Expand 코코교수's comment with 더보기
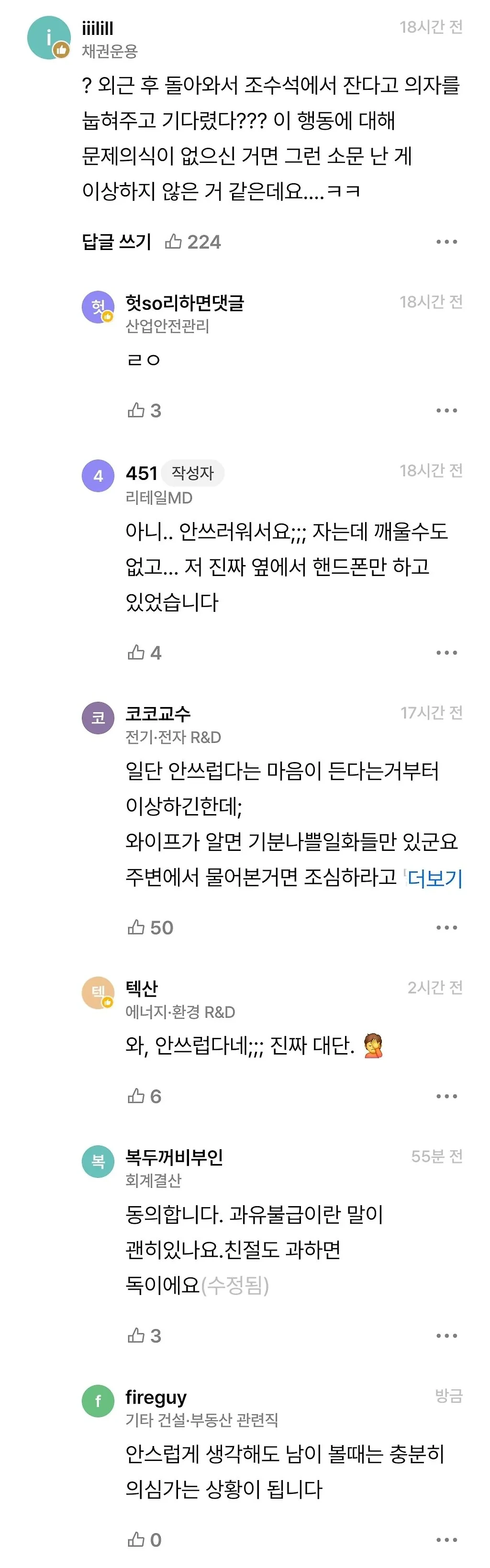The height and width of the screenshot is (1568, 490). 434,878
